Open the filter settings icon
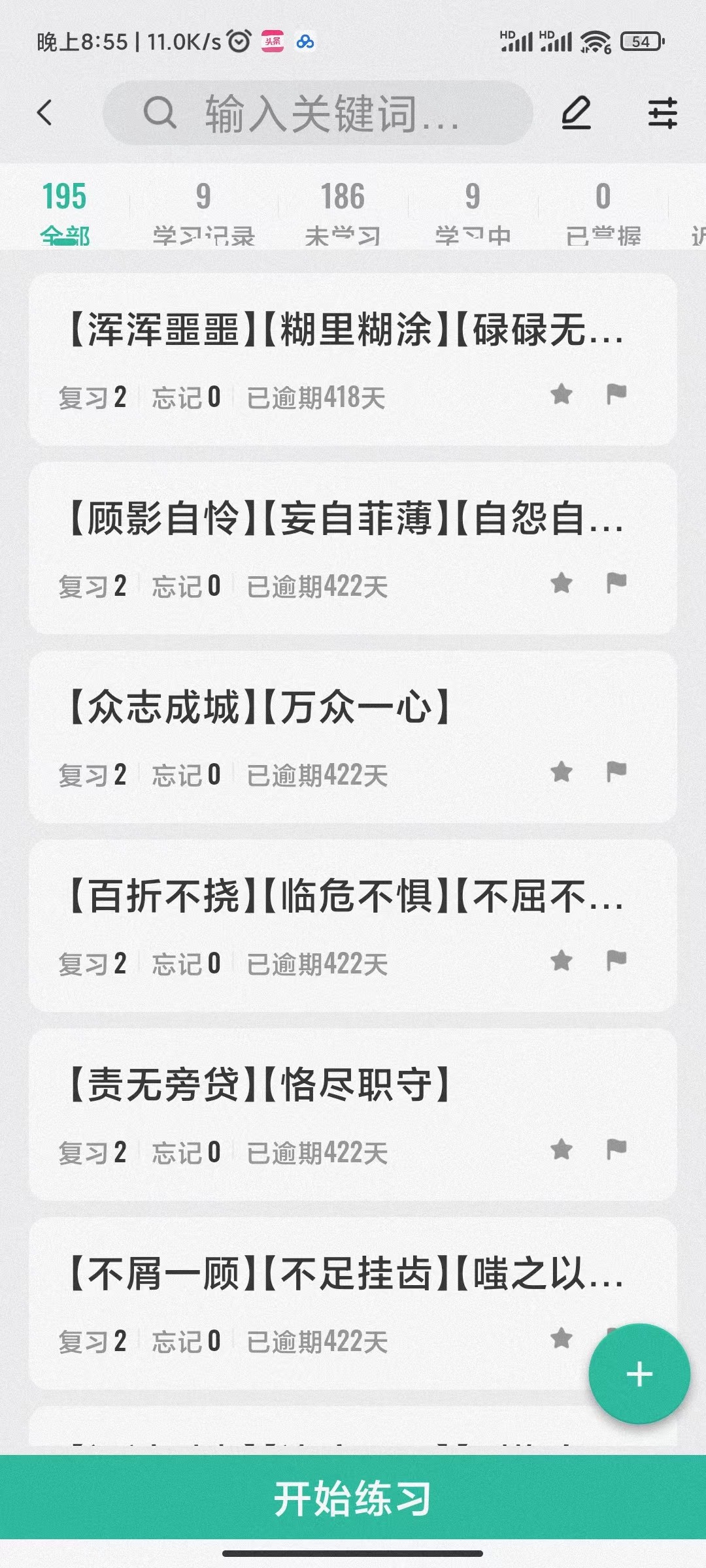The width and height of the screenshot is (706, 1568). click(662, 113)
